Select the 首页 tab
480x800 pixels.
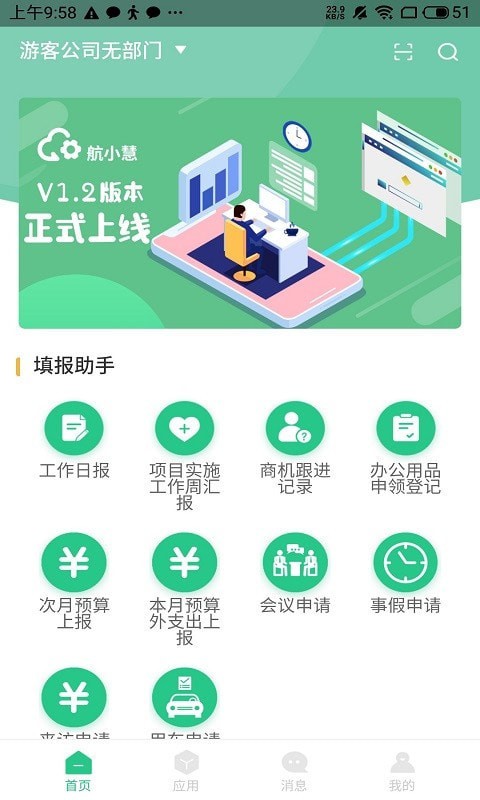click(78, 770)
